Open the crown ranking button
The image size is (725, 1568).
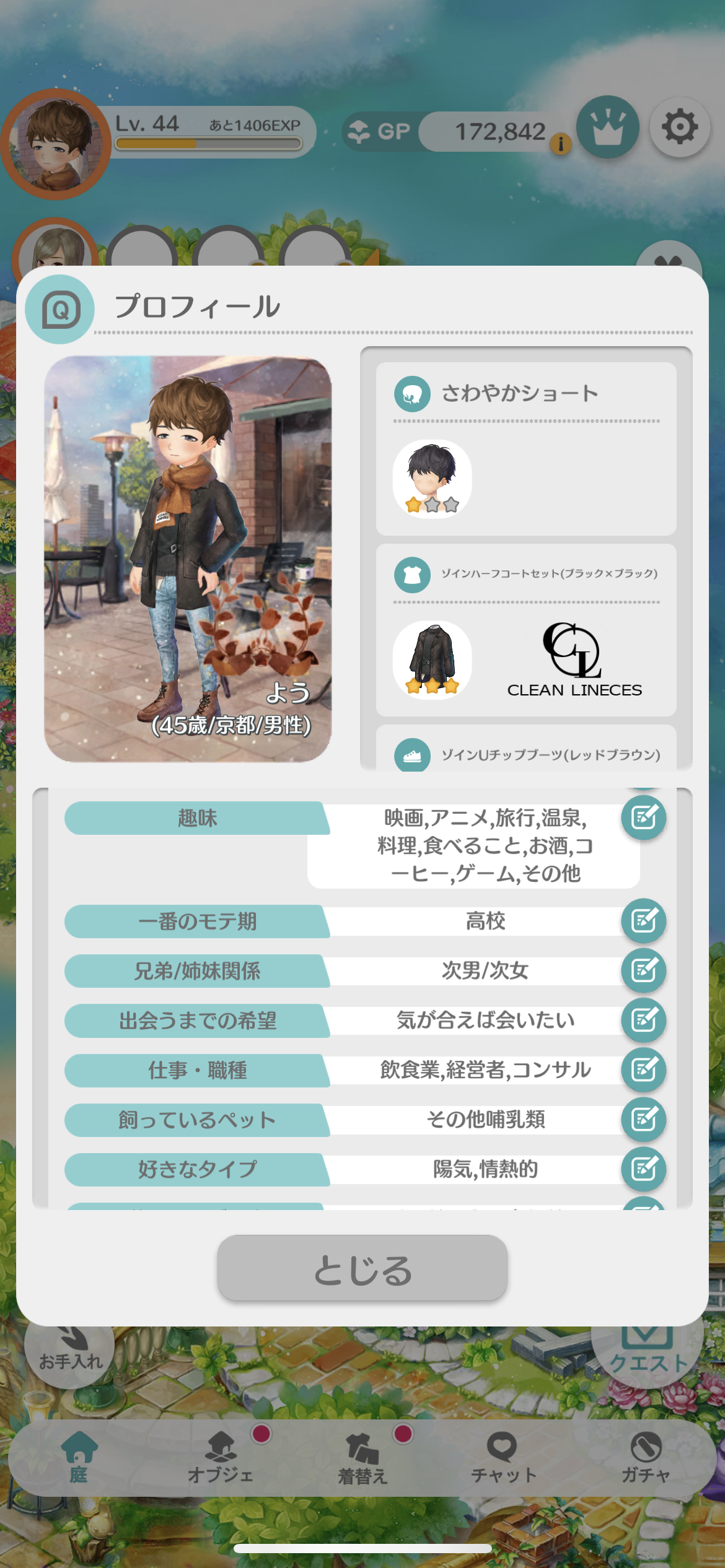tap(608, 127)
